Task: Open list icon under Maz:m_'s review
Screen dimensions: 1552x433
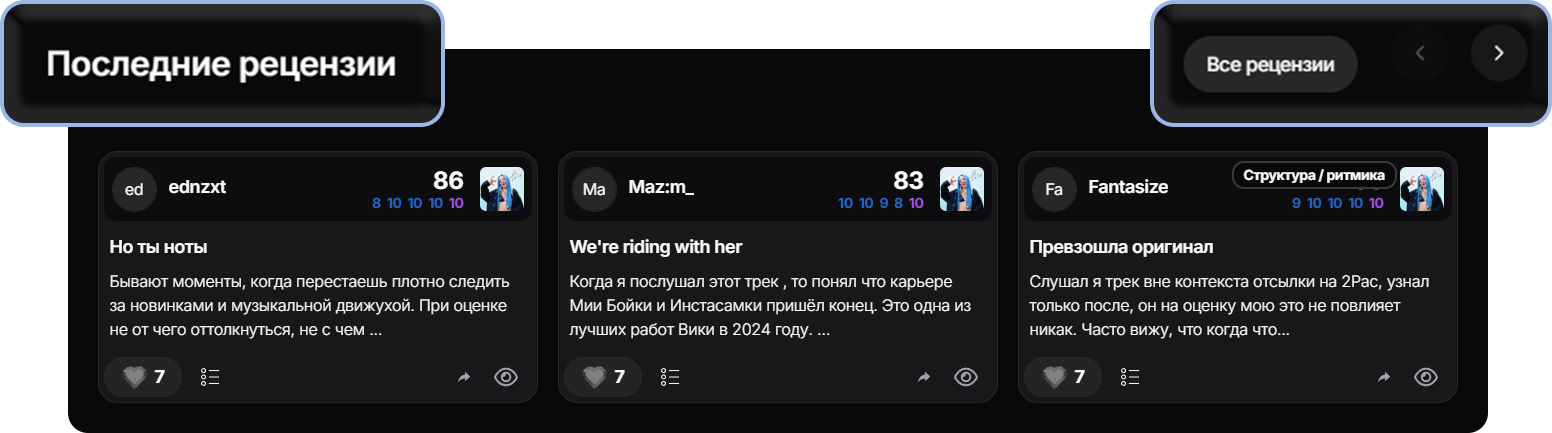Action: coord(670,377)
